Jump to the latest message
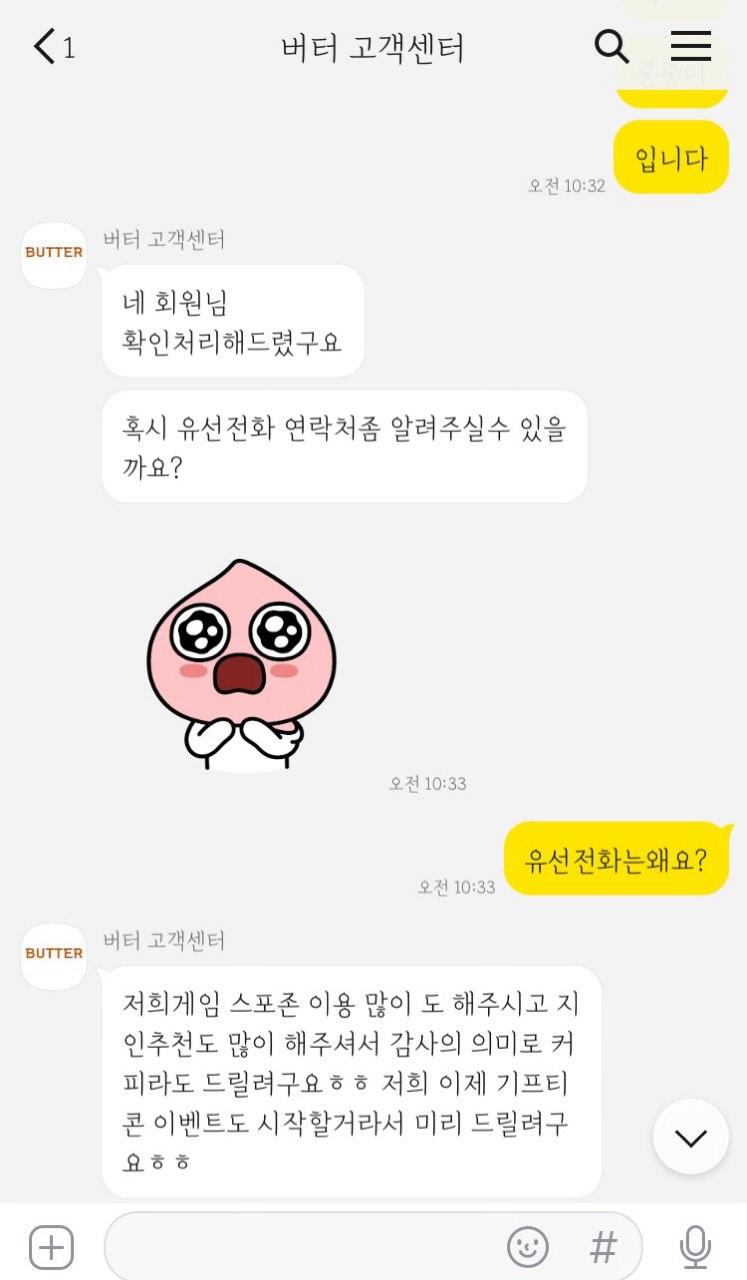The image size is (747, 1280). [690, 1137]
